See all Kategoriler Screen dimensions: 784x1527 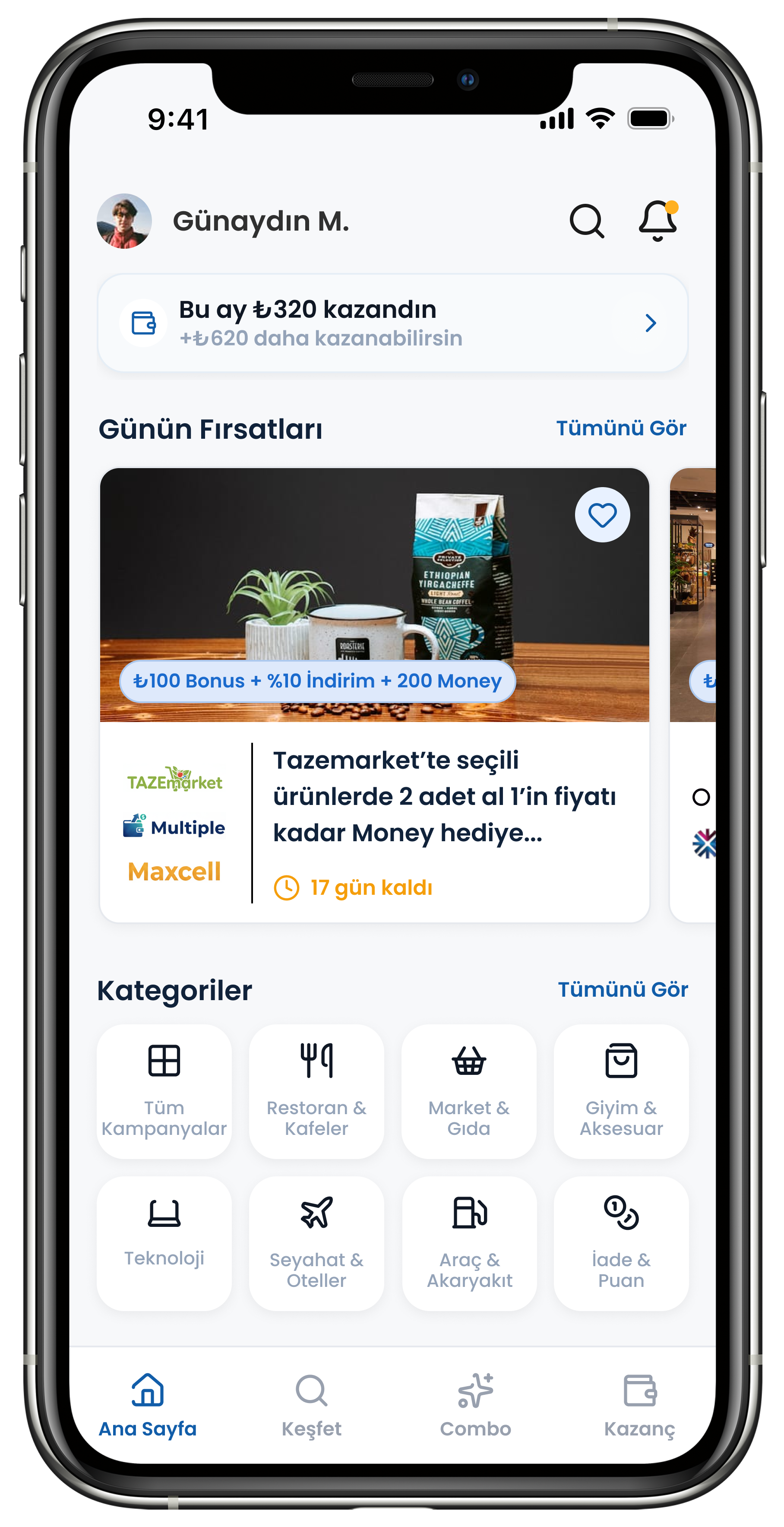click(622, 989)
